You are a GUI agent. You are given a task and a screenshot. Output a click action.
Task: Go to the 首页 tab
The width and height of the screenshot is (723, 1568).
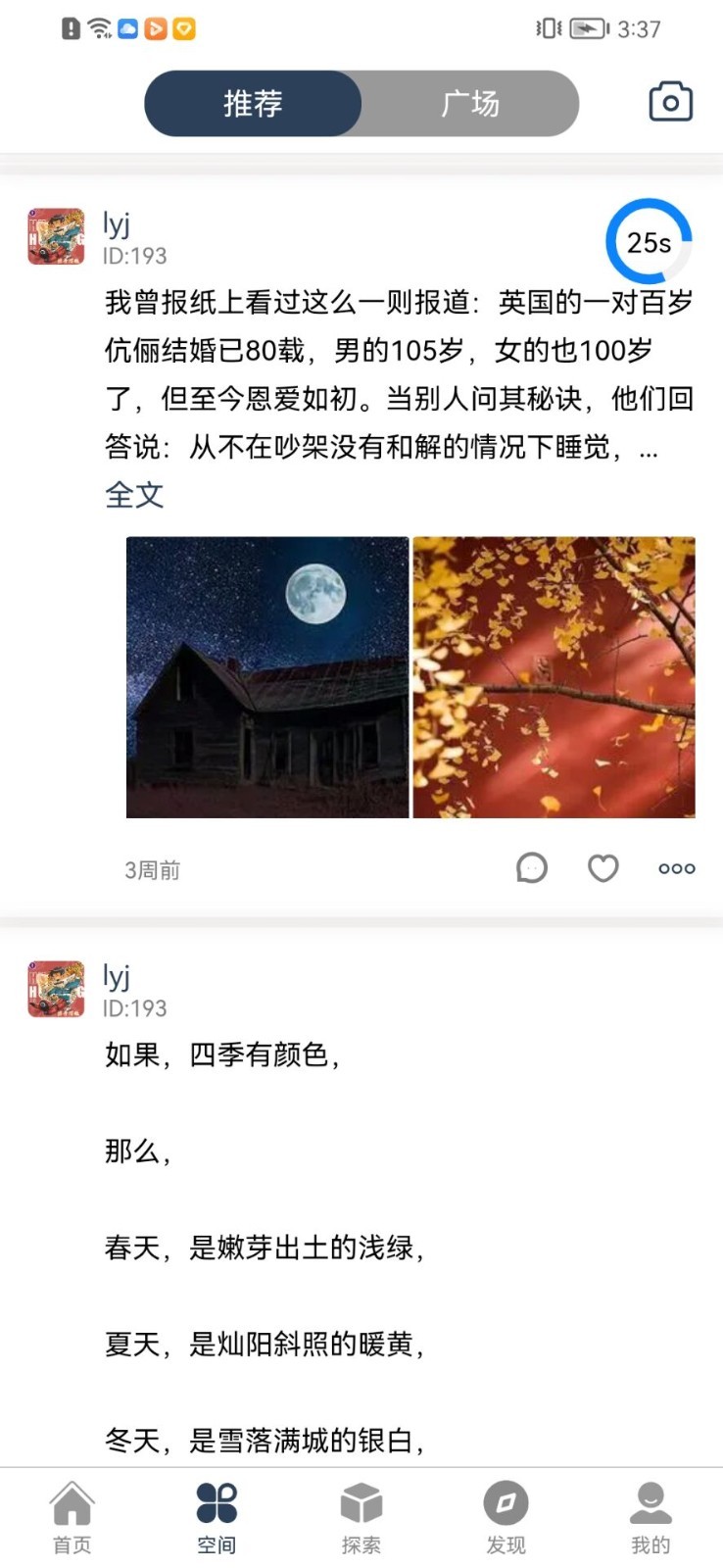[x=72, y=1518]
